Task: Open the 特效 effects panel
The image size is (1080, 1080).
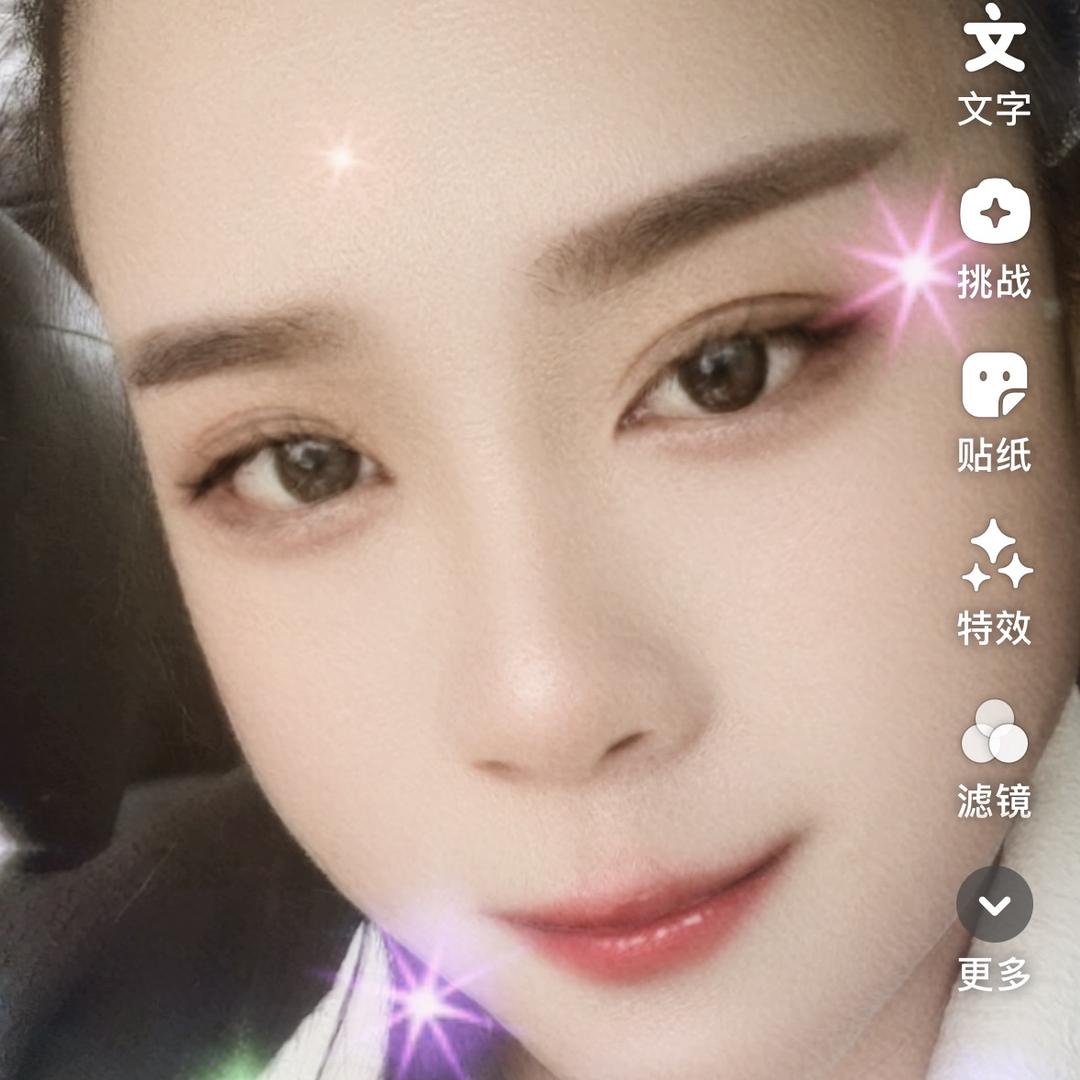Action: pyautogui.click(x=994, y=558)
